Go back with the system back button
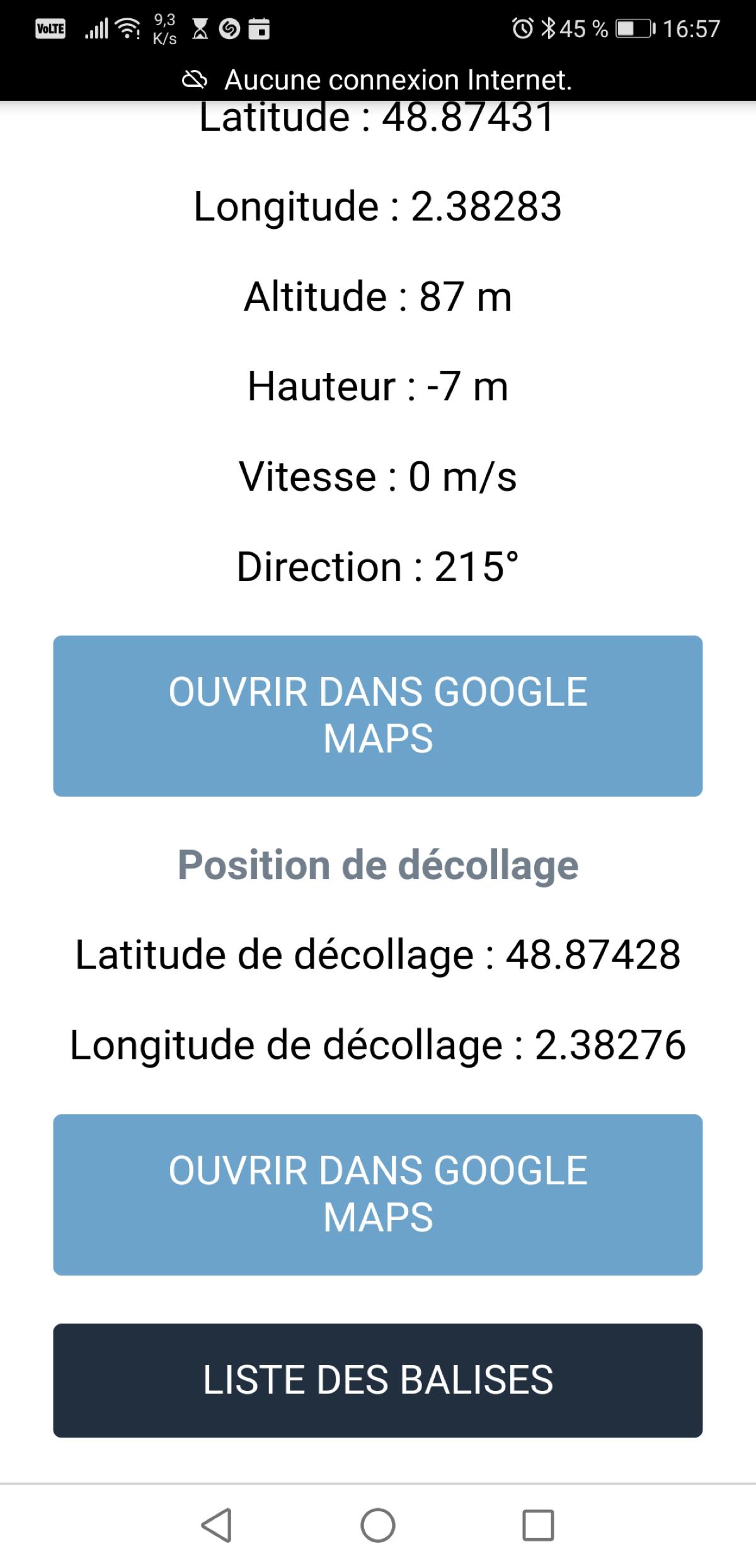This screenshot has width=756, height=1568. 217,1525
